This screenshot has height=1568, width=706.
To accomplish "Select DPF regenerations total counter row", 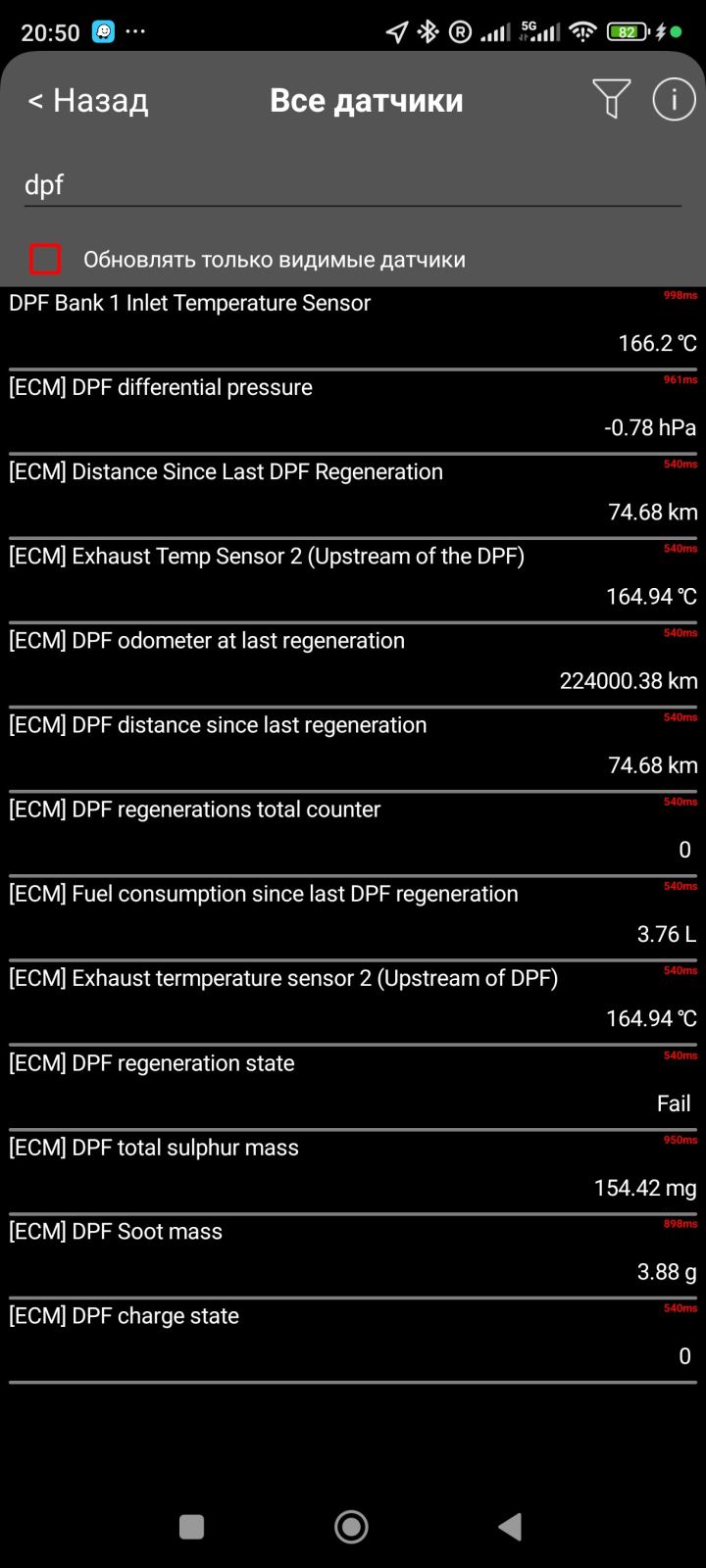I will (x=353, y=831).
